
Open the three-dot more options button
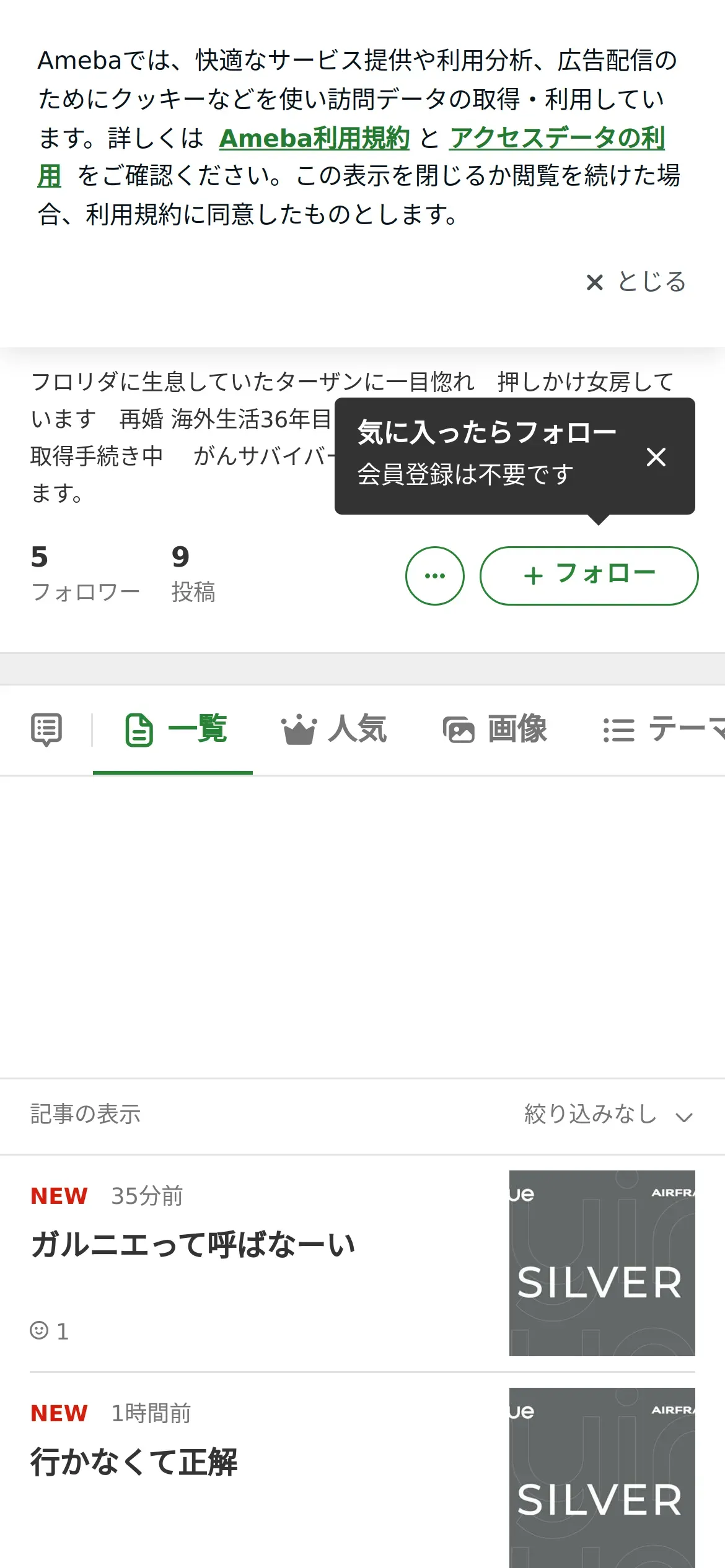pyautogui.click(x=435, y=575)
